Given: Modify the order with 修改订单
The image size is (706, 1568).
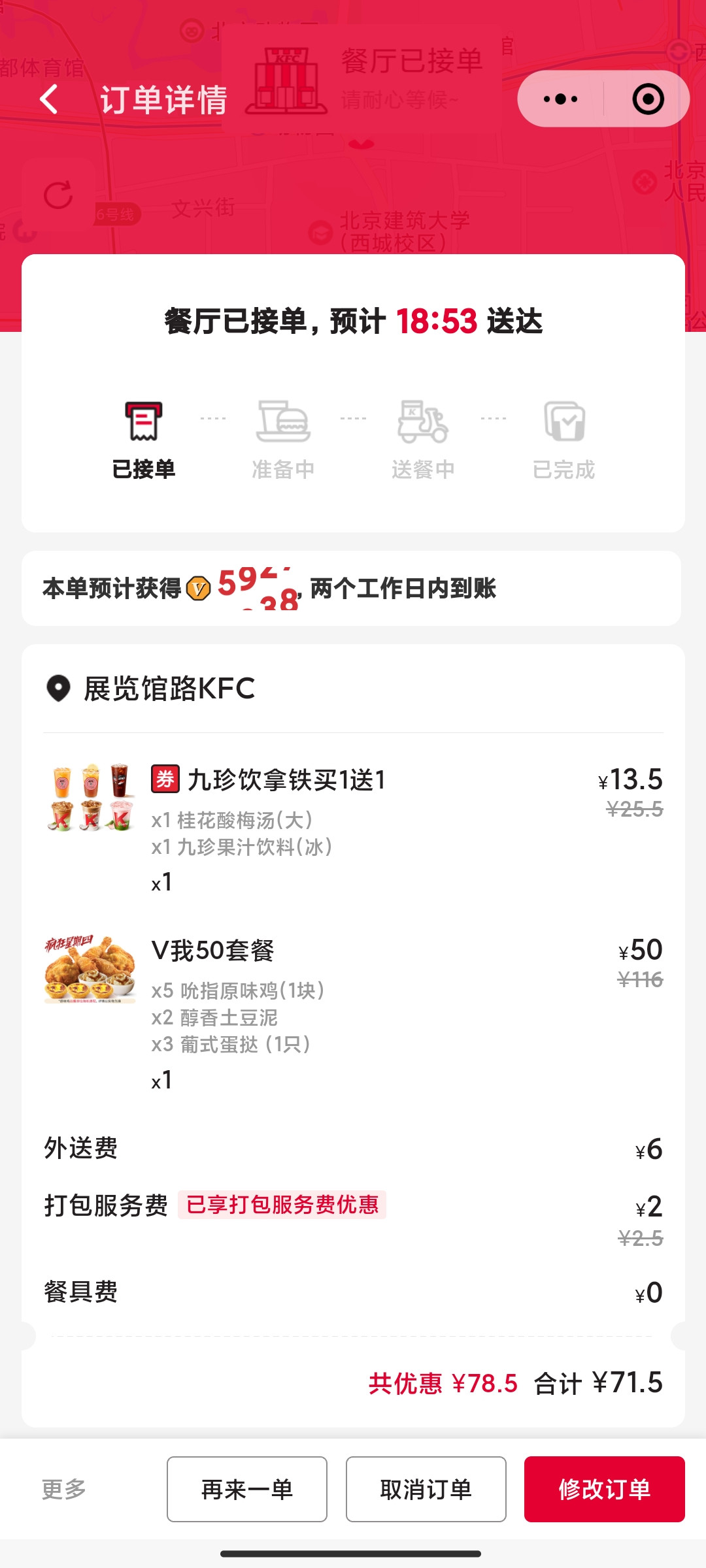Looking at the screenshot, I should point(604,1489).
